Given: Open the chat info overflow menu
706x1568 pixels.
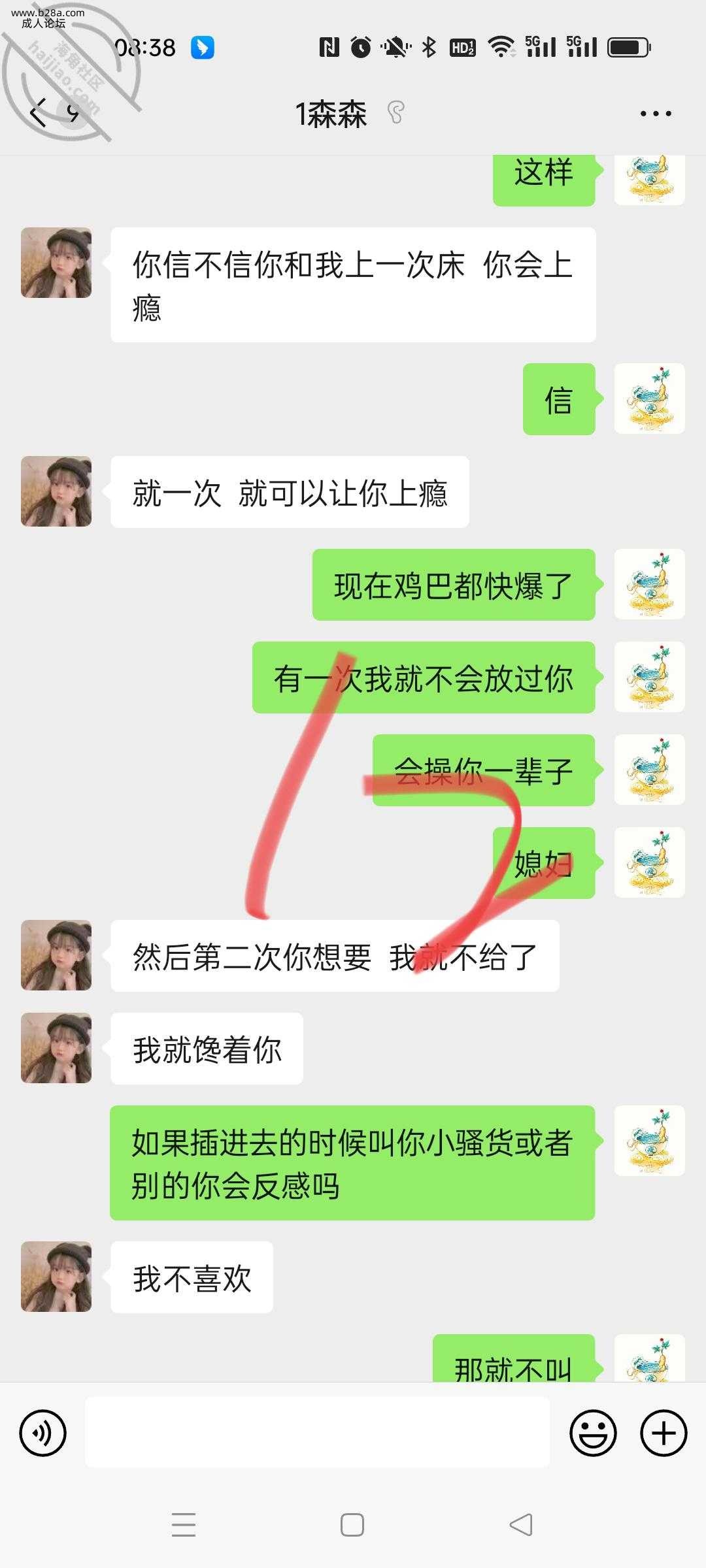Looking at the screenshot, I should point(655,114).
